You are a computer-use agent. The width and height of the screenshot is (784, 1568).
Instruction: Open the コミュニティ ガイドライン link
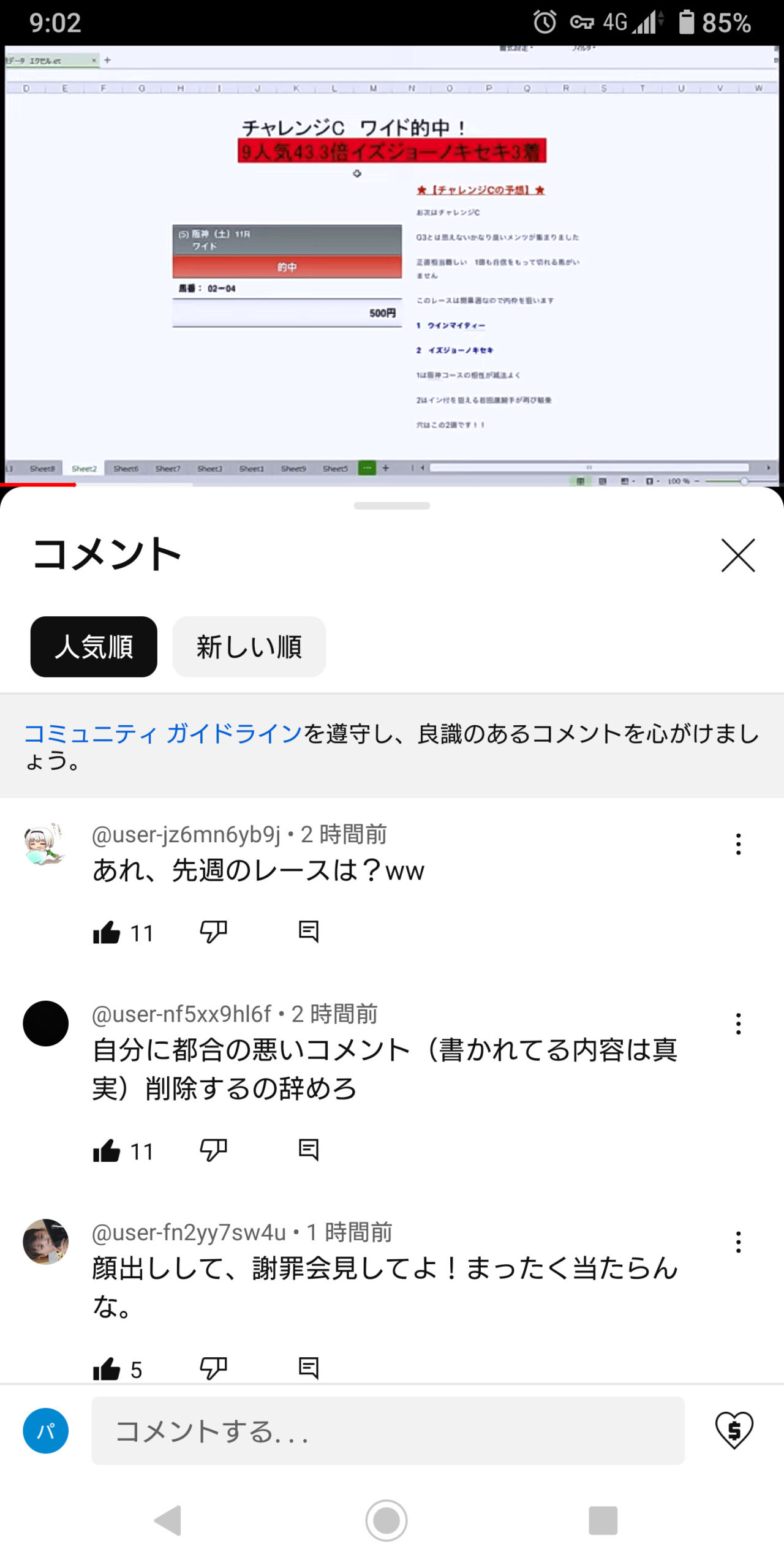pyautogui.click(x=163, y=733)
